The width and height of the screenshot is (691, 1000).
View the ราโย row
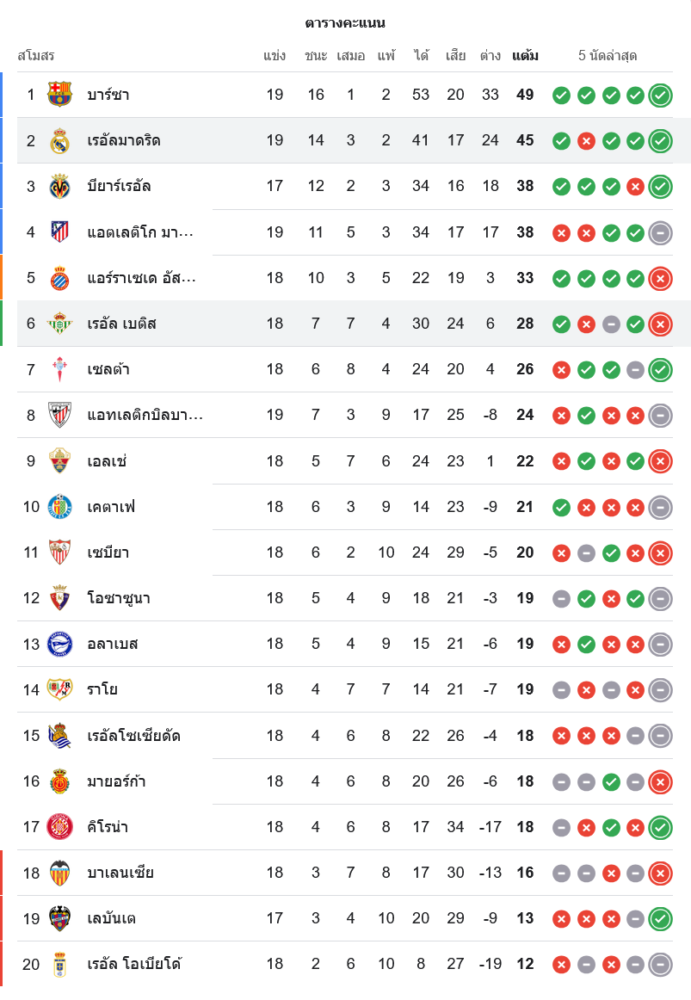tap(103, 689)
